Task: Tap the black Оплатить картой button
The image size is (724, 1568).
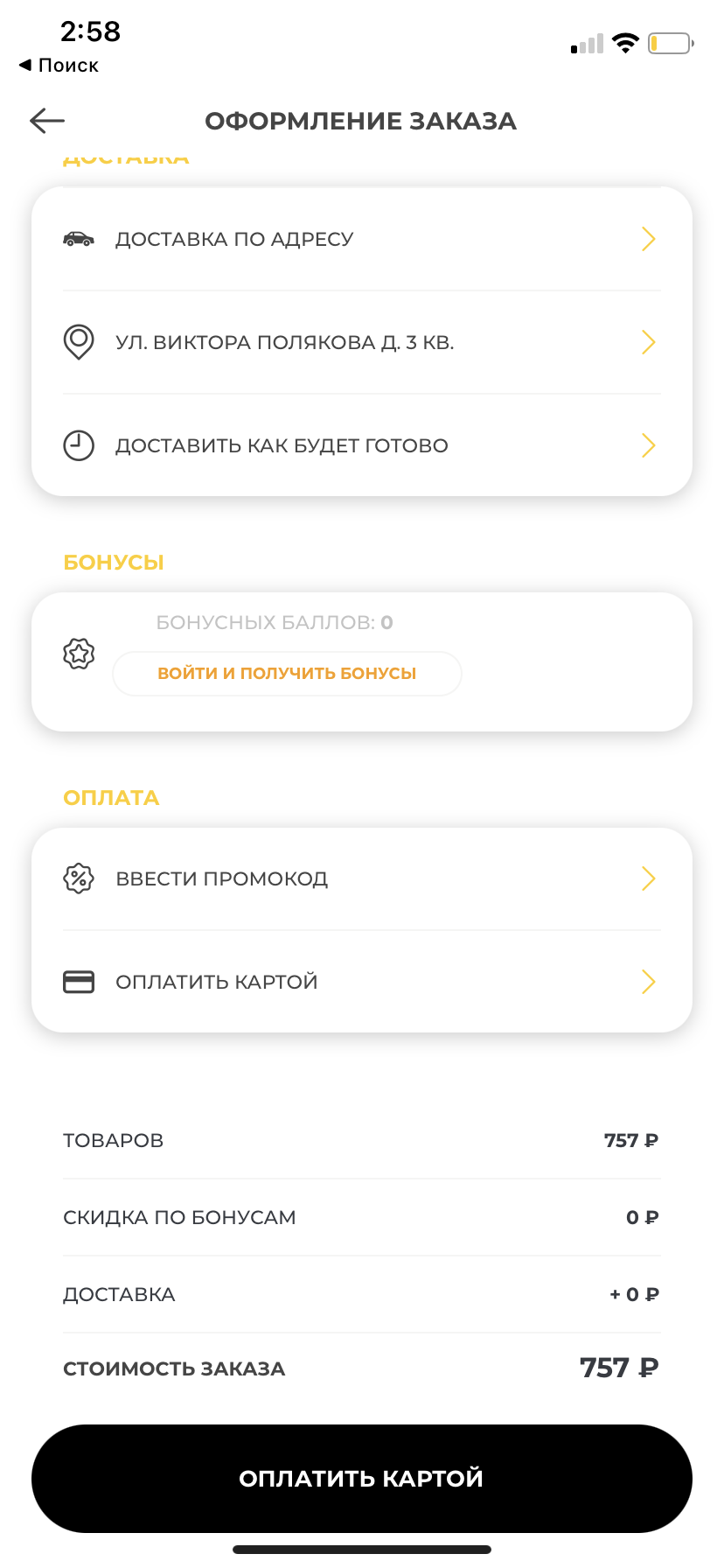Action: (361, 1478)
